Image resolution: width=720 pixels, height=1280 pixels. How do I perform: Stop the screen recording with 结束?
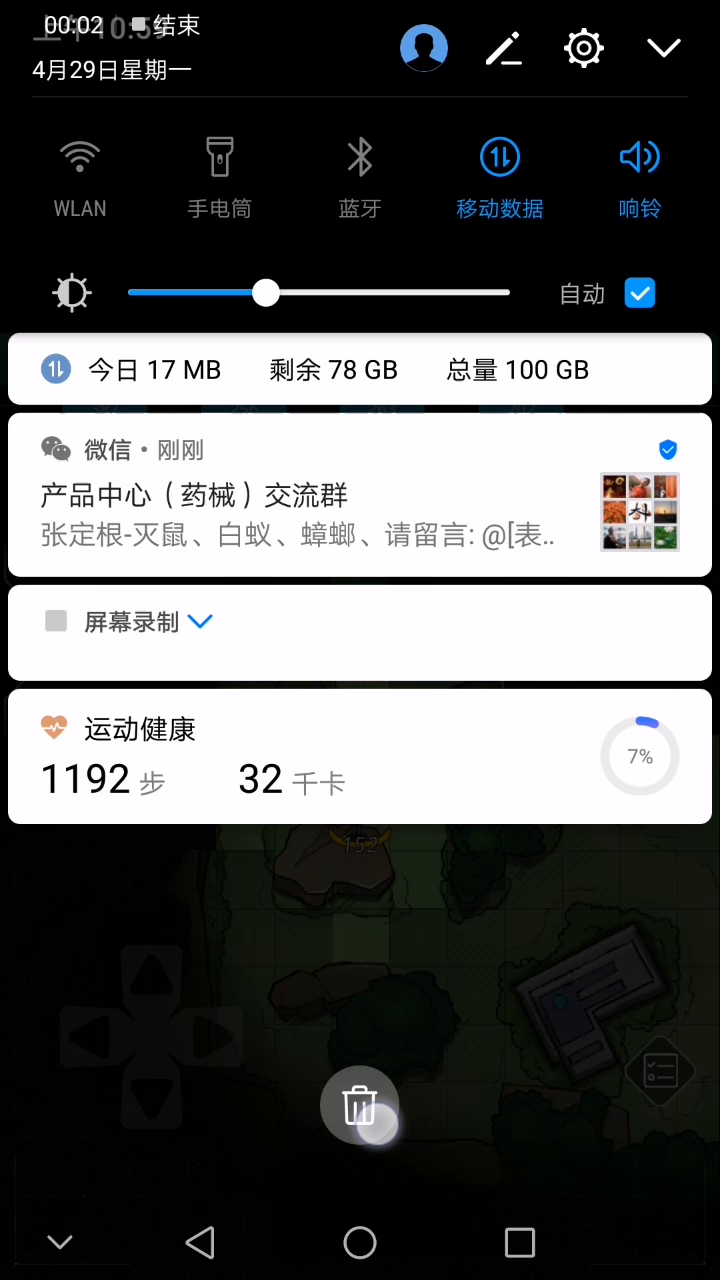(166, 26)
